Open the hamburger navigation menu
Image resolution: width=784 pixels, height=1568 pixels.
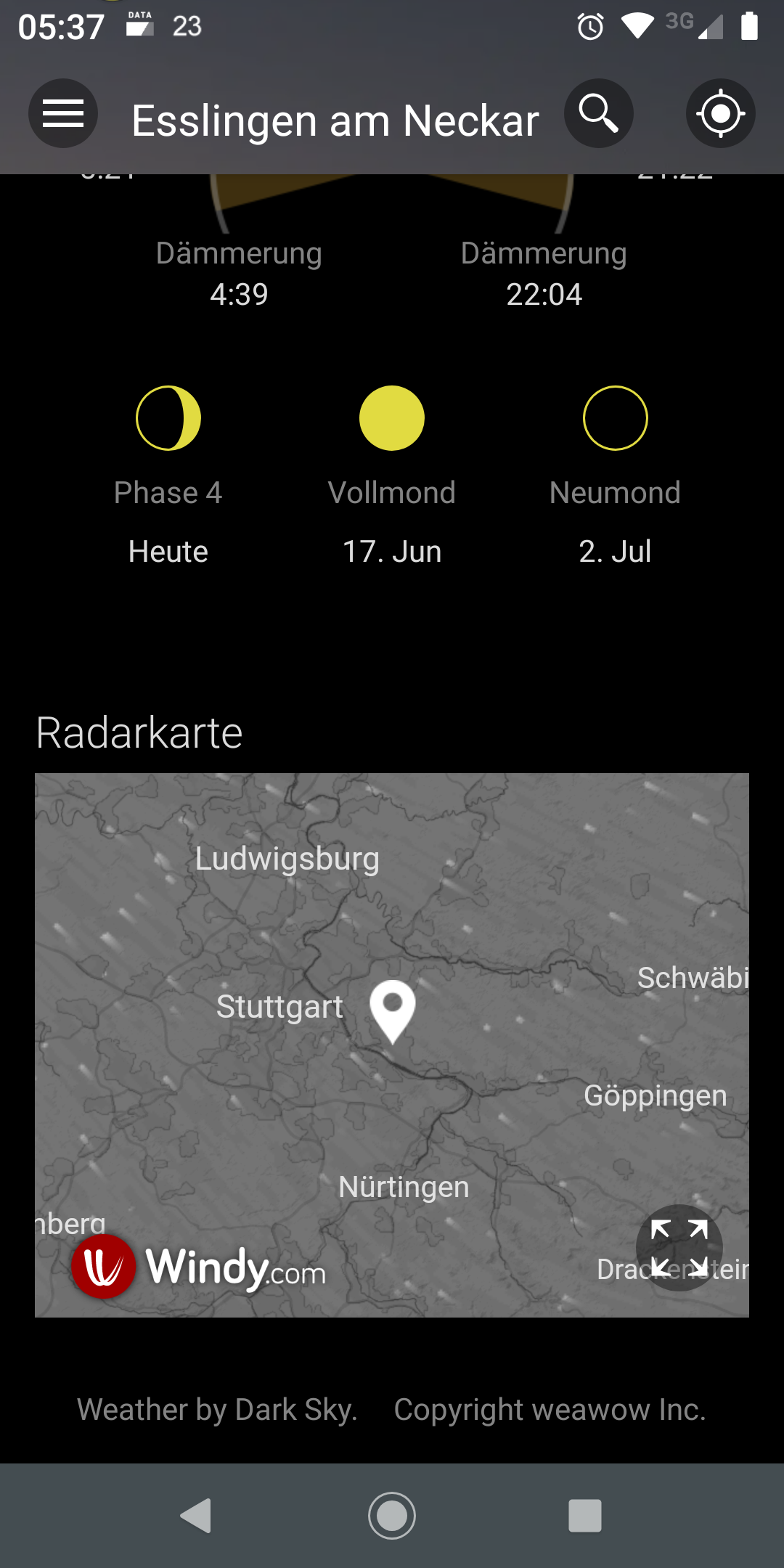[63, 114]
